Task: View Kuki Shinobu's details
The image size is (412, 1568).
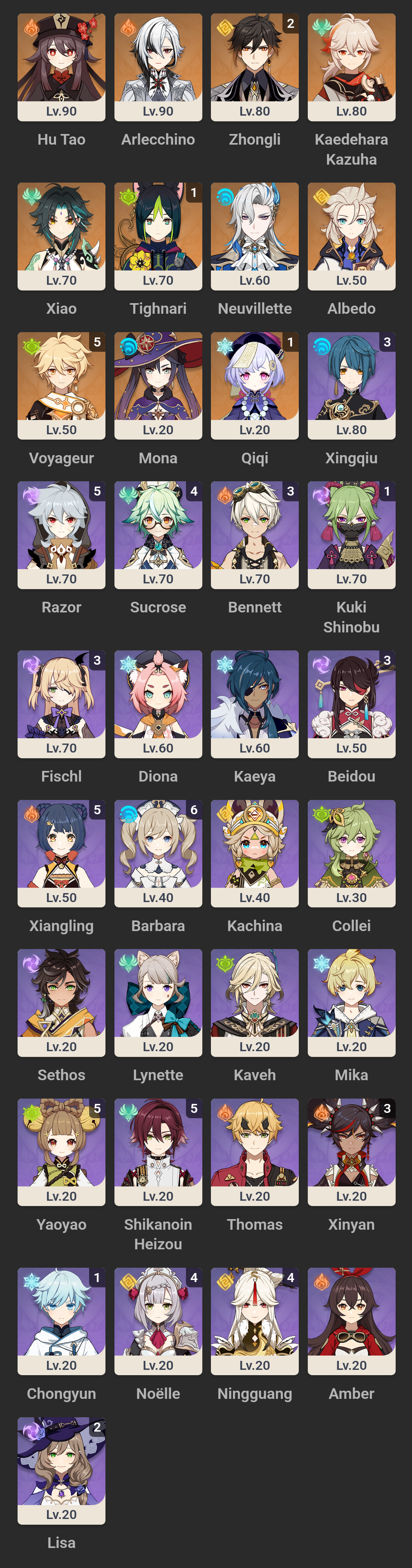Action: click(x=351, y=534)
